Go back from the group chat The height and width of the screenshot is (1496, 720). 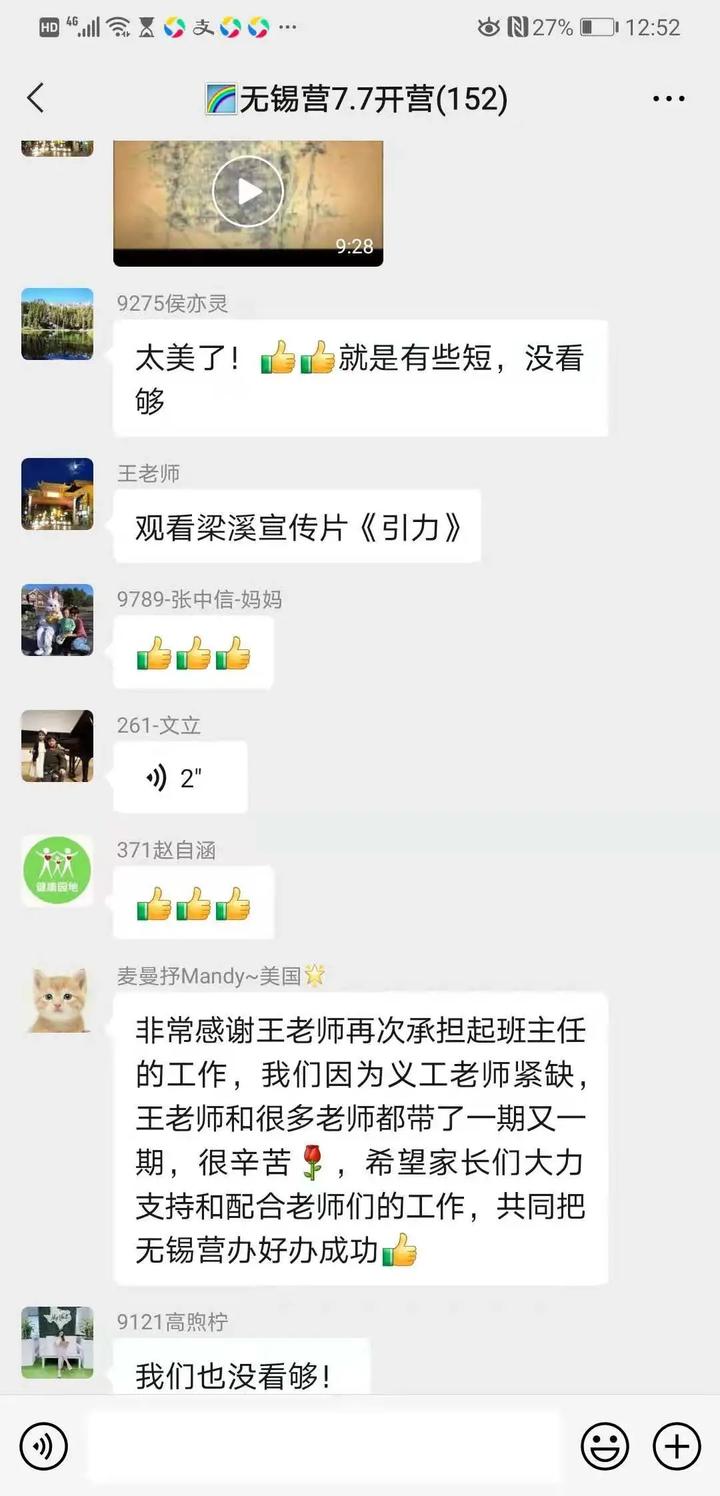(36, 98)
